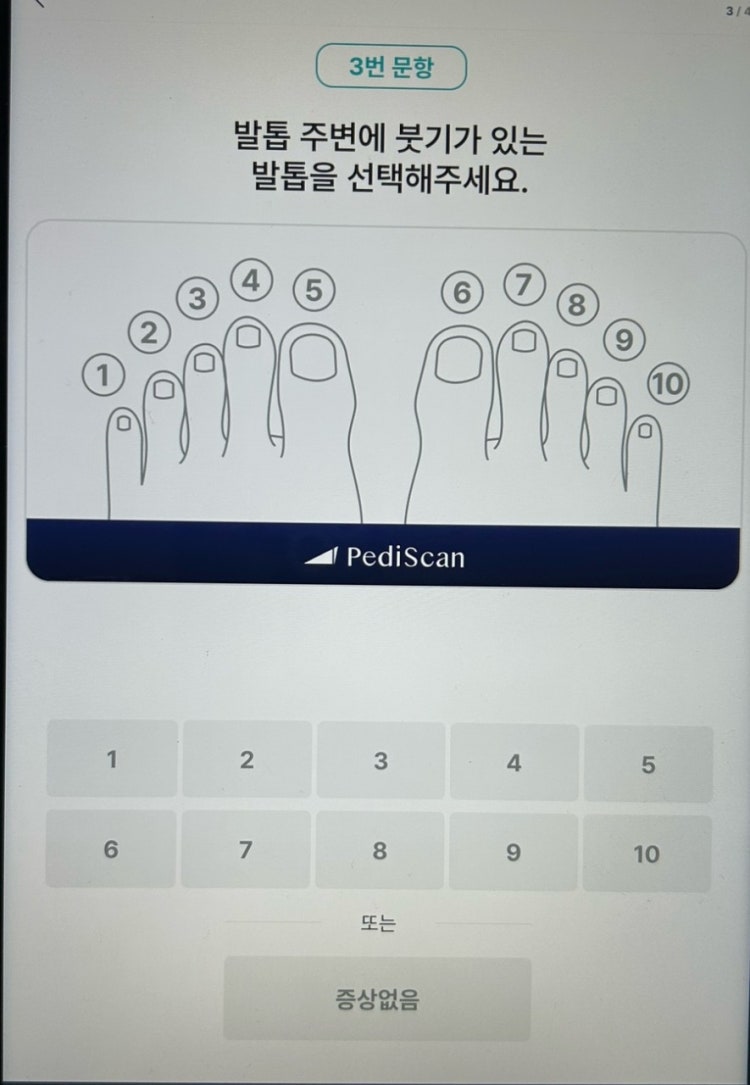Choose toenail number 10
Image resolution: width=750 pixels, height=1085 pixels.
click(647, 854)
